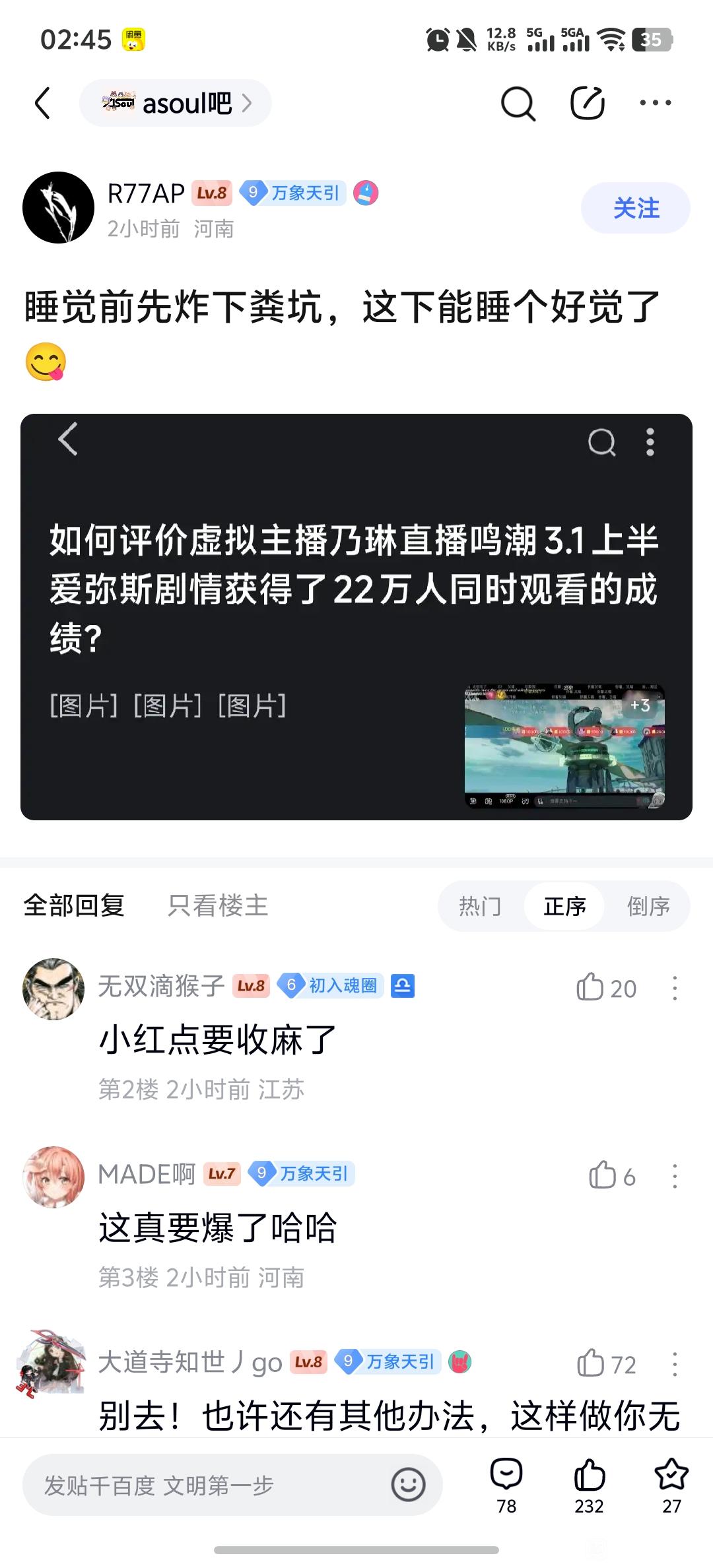Screen dimensions: 713x1568
Task: Sort replies by 热门
Action: tap(480, 906)
